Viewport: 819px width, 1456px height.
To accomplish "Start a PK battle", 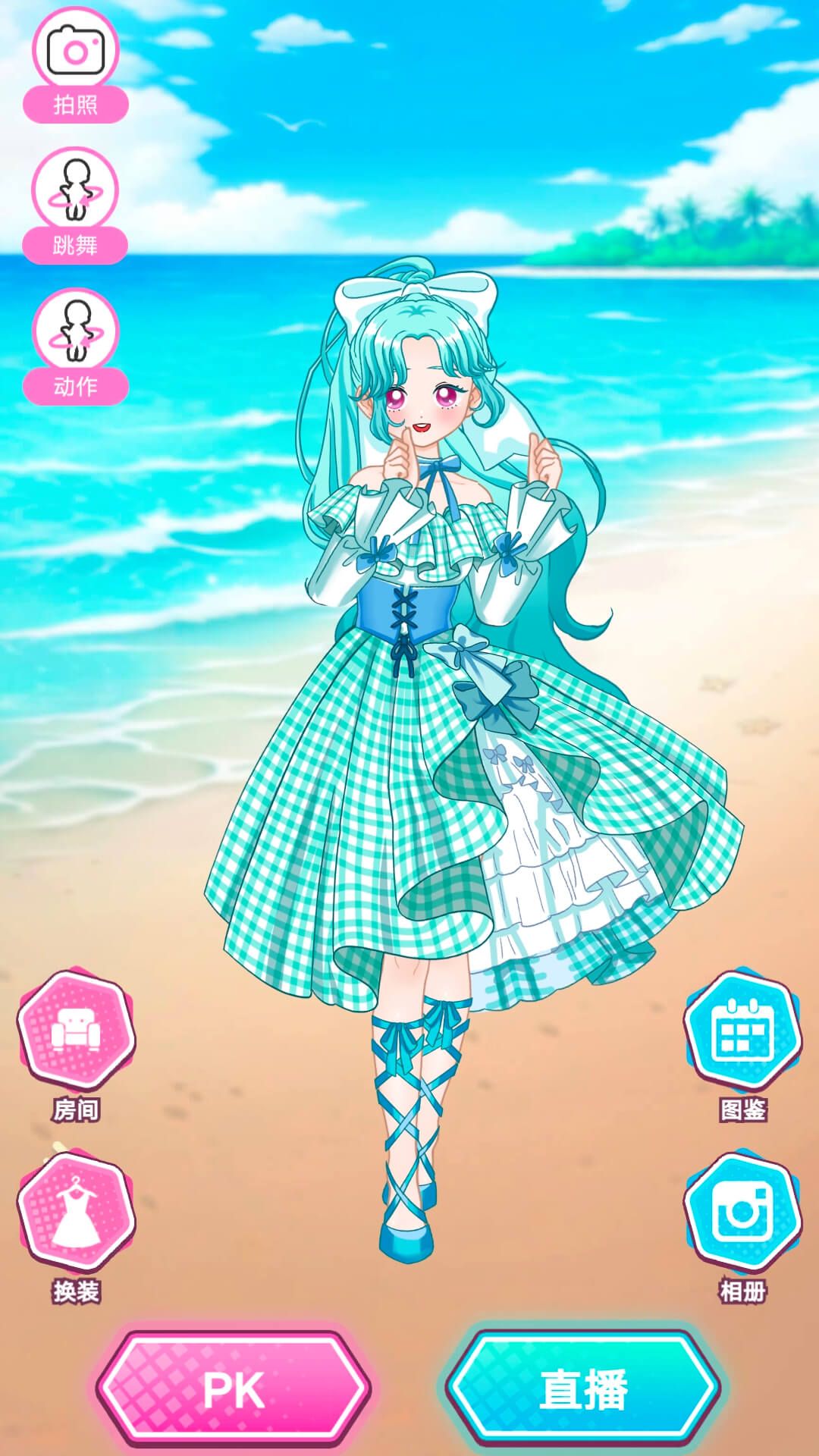I will (x=234, y=1389).
